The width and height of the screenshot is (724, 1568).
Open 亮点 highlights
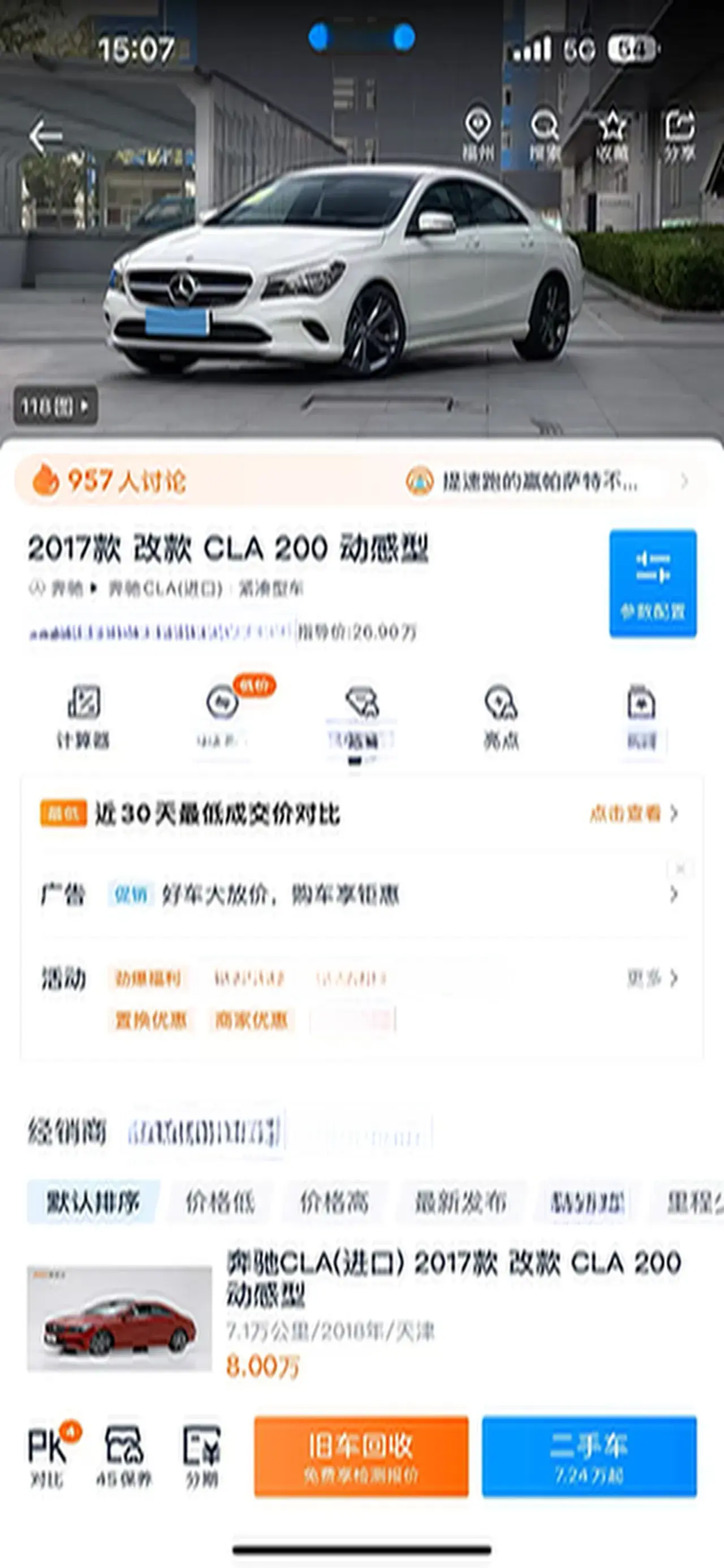click(x=501, y=716)
